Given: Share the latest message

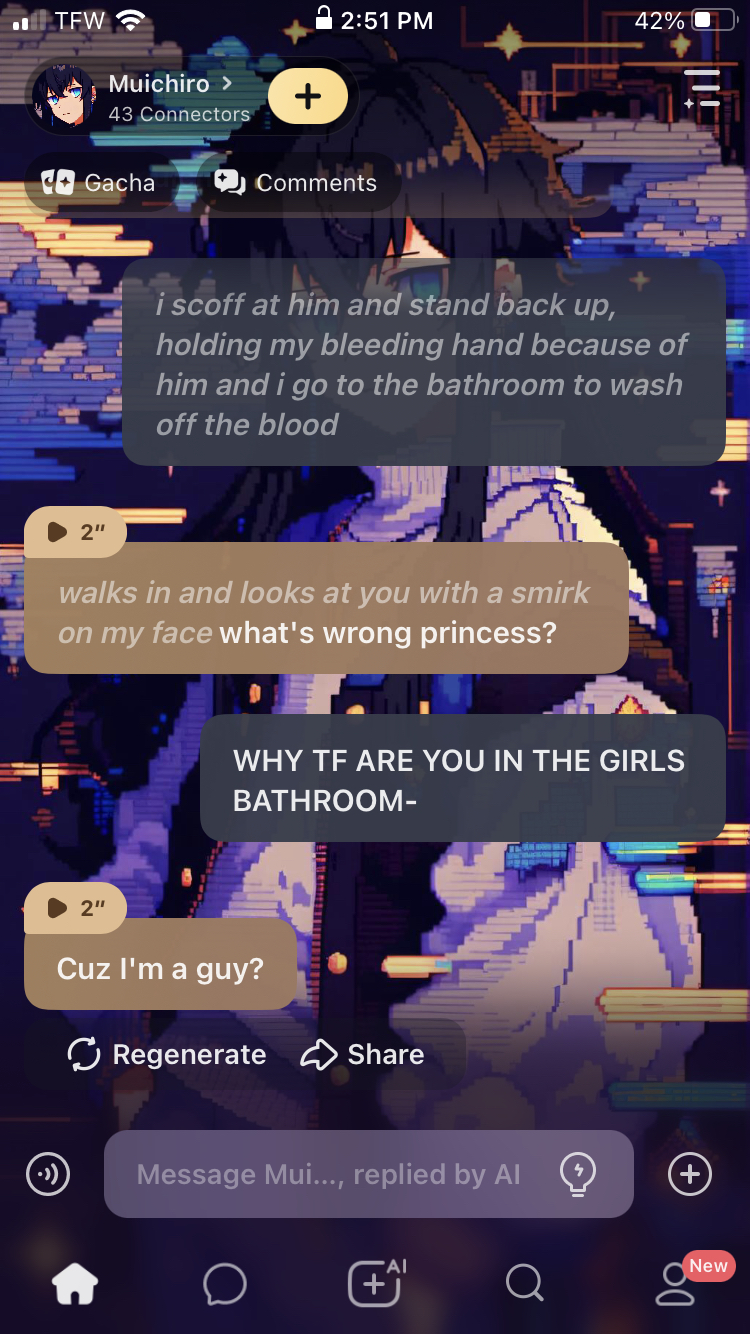Looking at the screenshot, I should coord(362,1054).
